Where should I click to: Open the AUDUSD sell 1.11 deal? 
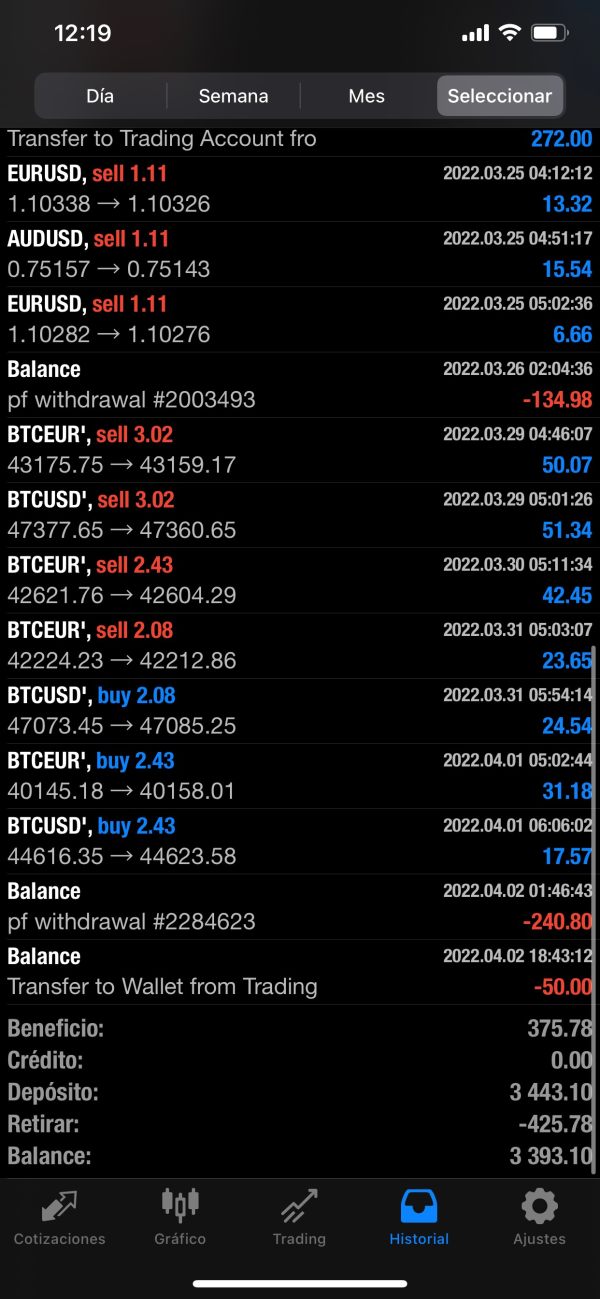point(299,254)
